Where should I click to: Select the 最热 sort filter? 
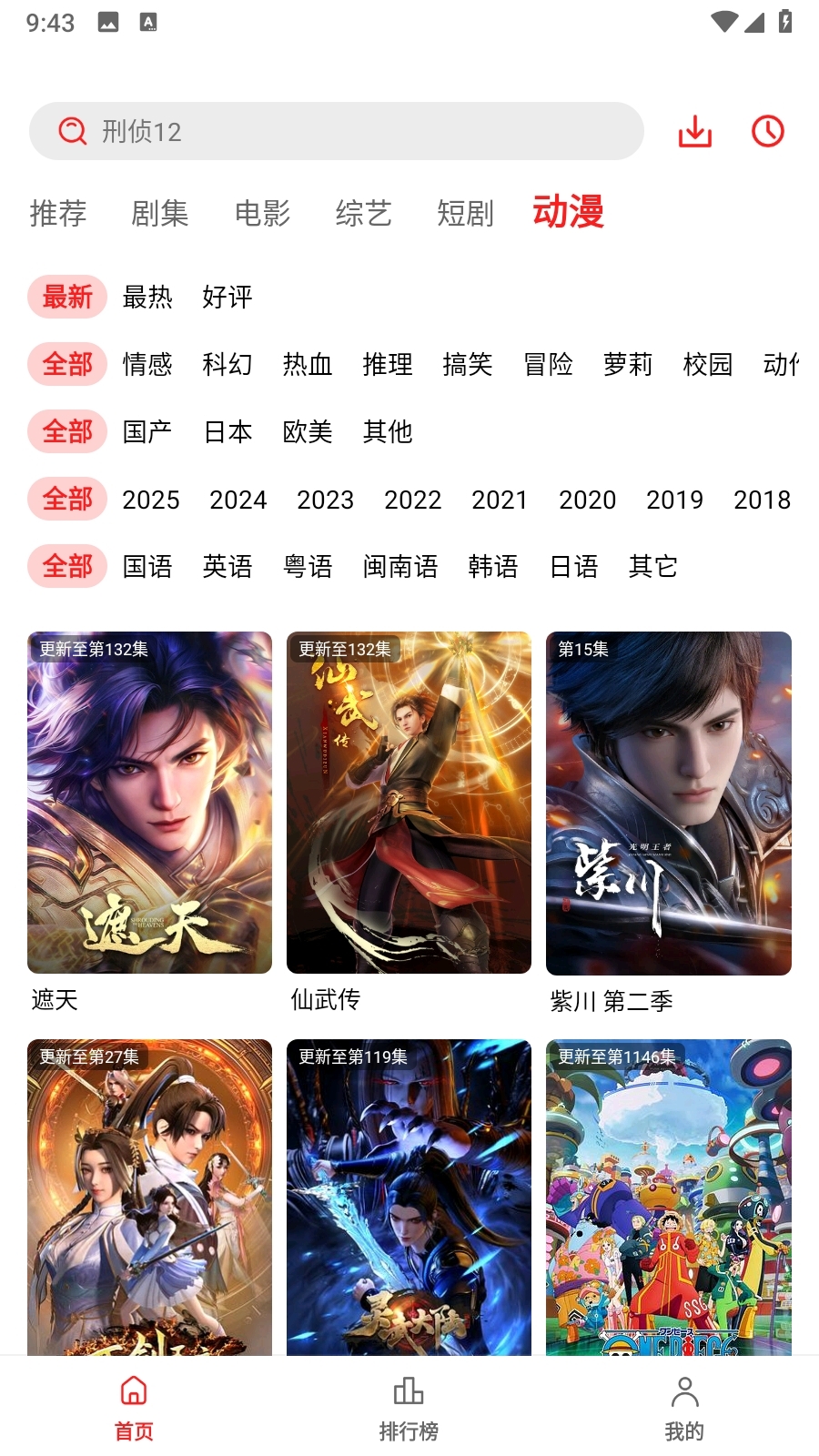click(x=147, y=298)
